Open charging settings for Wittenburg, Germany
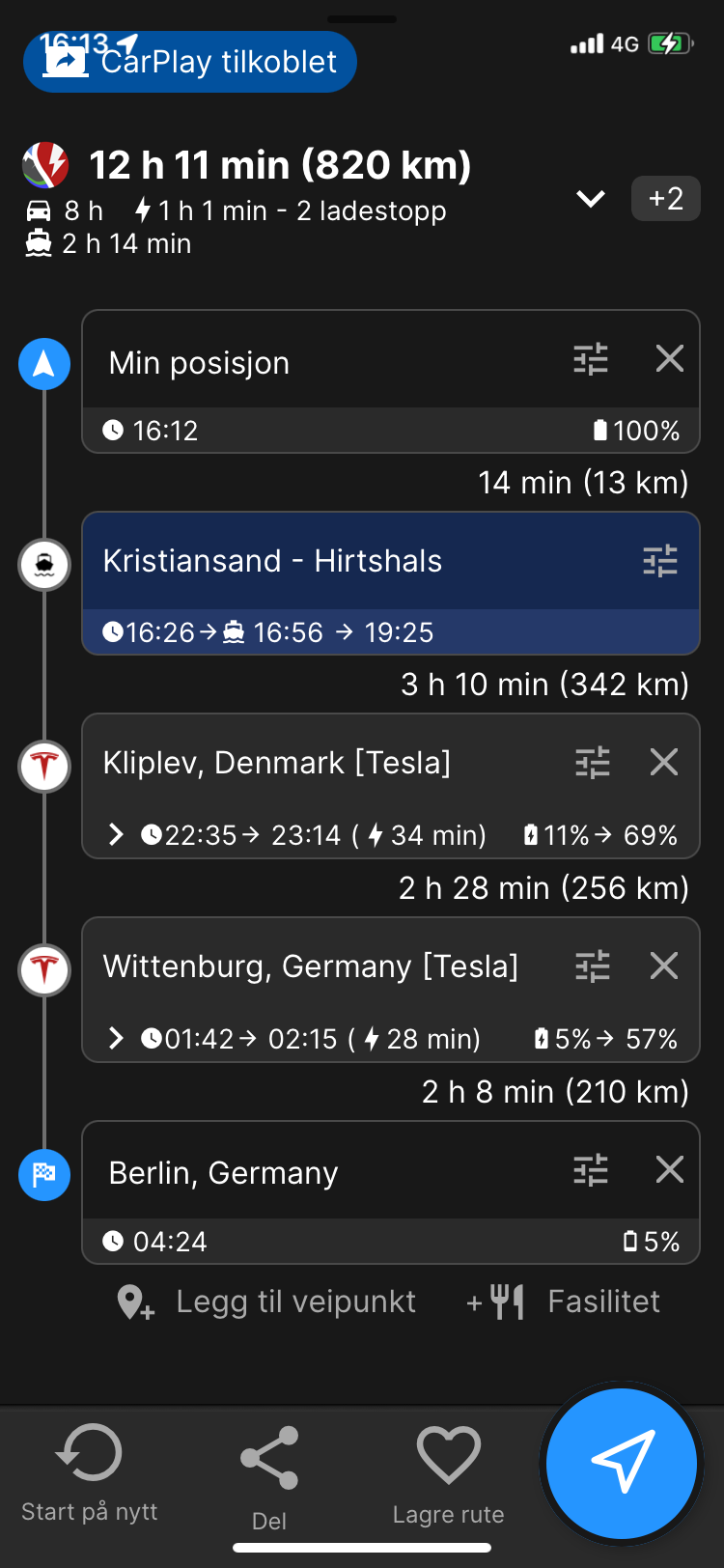This screenshot has width=724, height=1568. pyautogui.click(x=592, y=966)
